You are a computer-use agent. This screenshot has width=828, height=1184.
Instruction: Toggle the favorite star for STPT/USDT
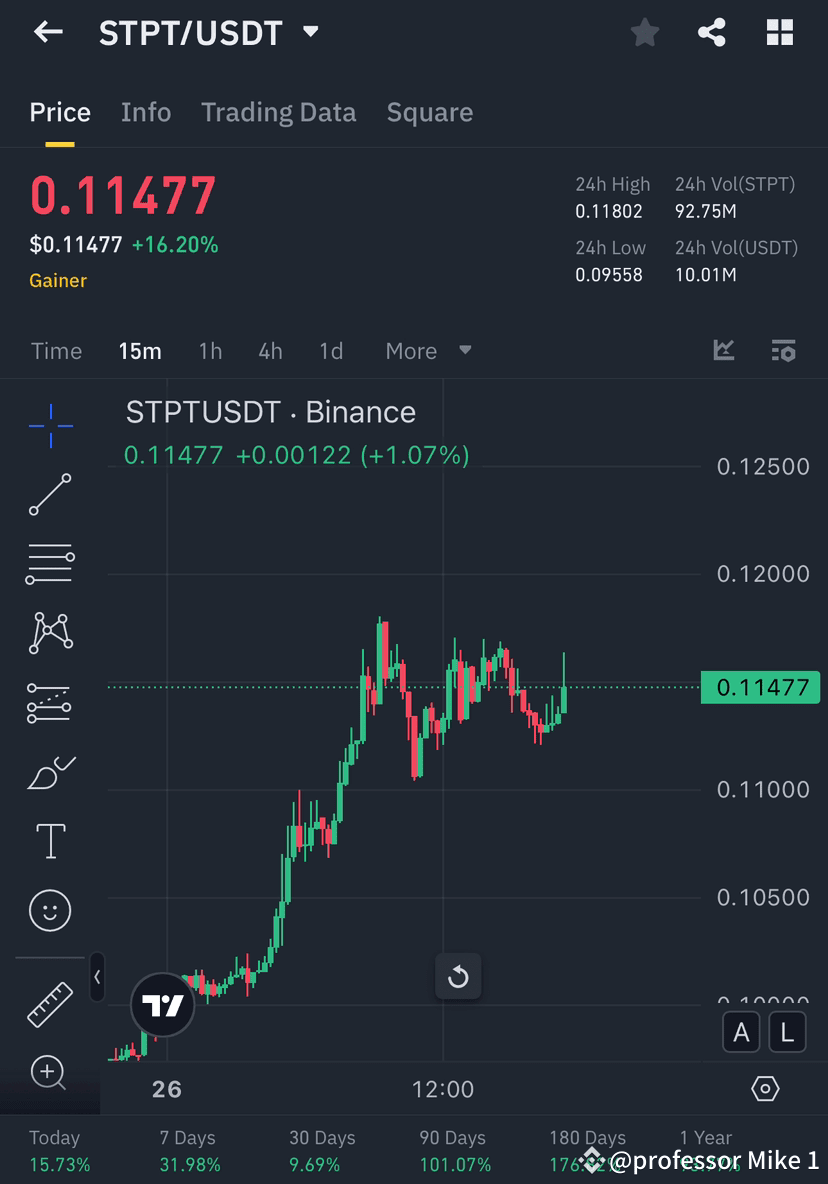[x=644, y=32]
